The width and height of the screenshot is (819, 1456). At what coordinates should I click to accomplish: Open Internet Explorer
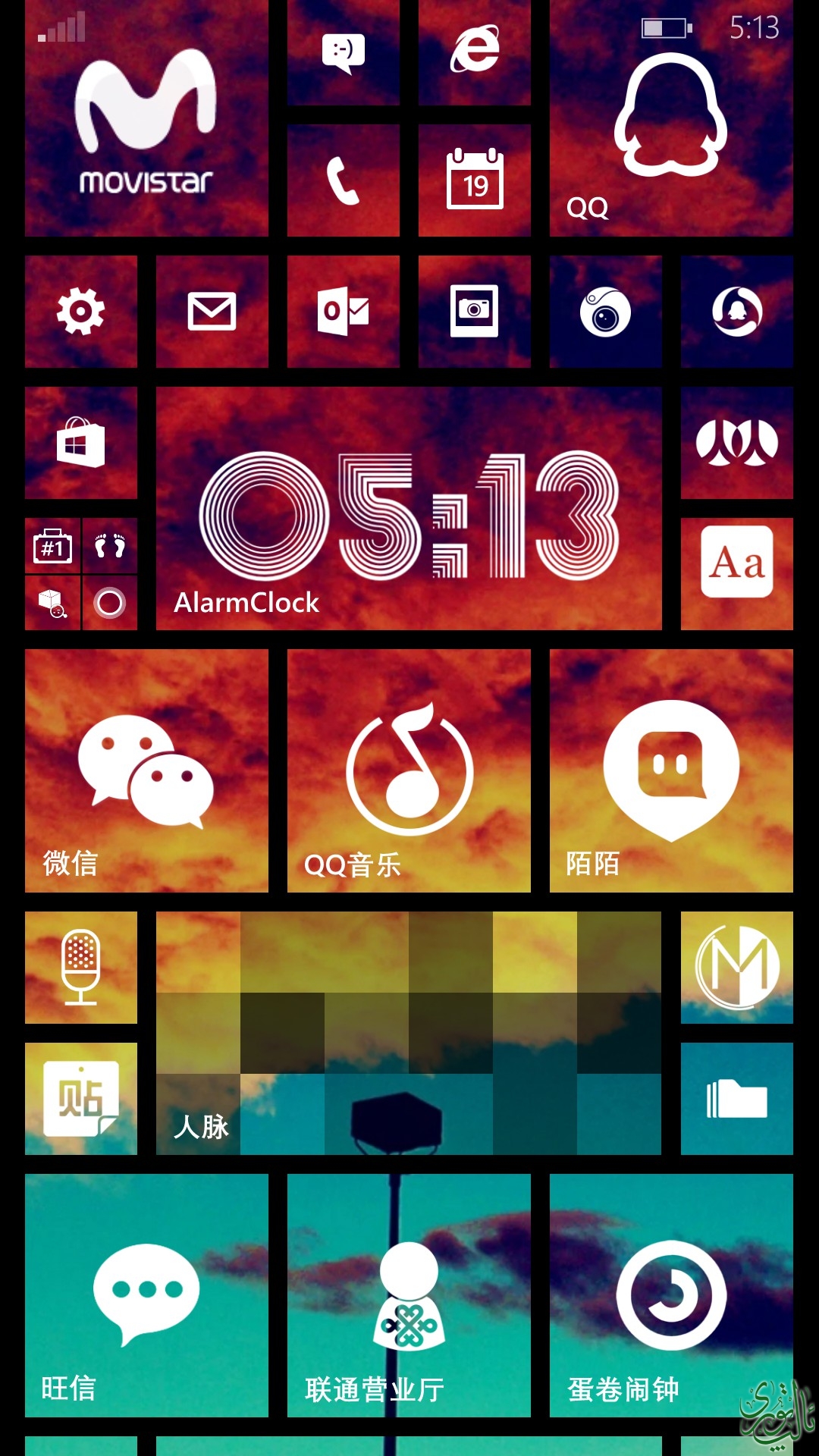(x=475, y=53)
